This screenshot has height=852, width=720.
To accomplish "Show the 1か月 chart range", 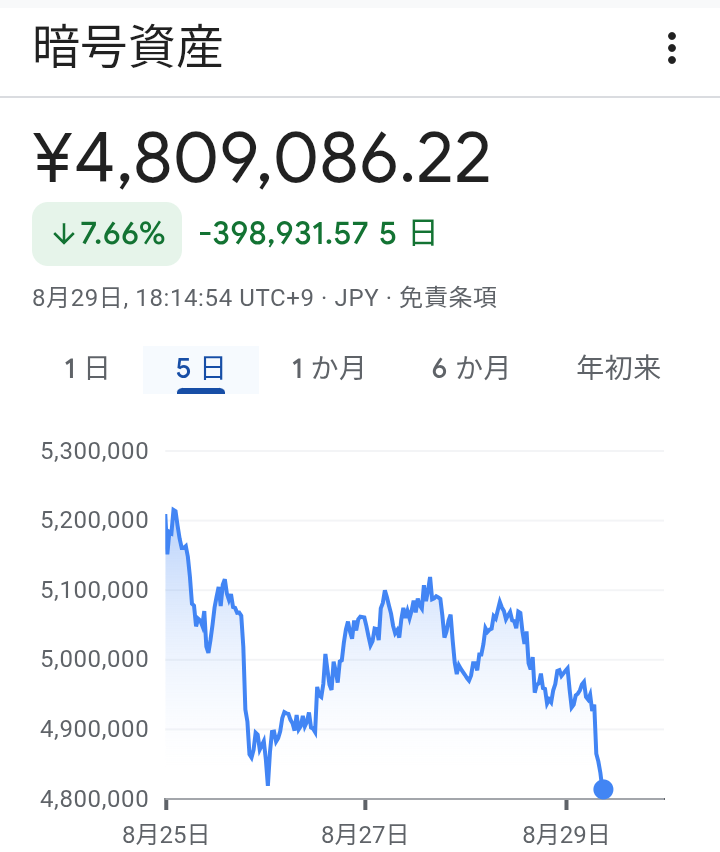I will click(328, 368).
